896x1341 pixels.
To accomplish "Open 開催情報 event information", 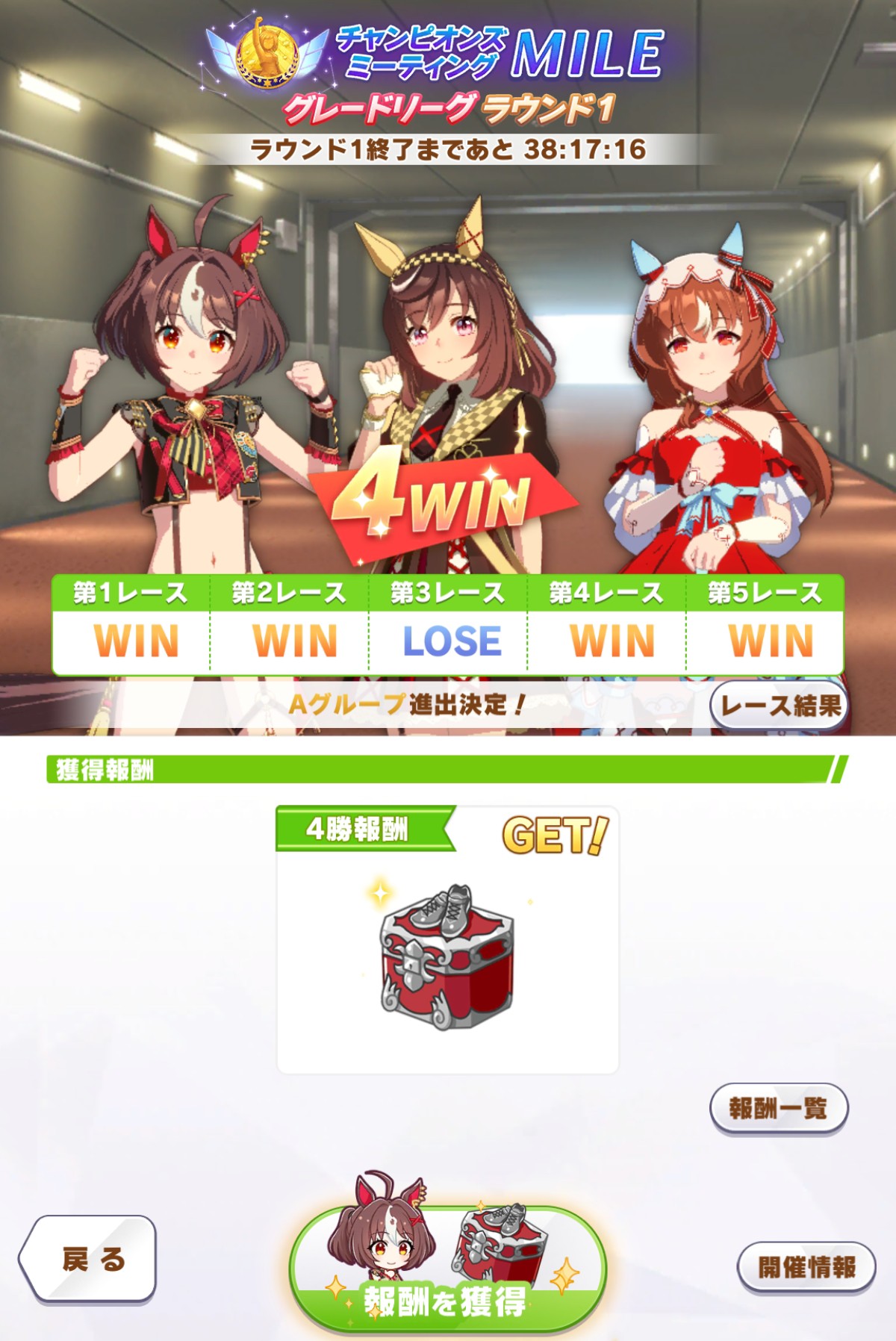I will pyautogui.click(x=806, y=1266).
